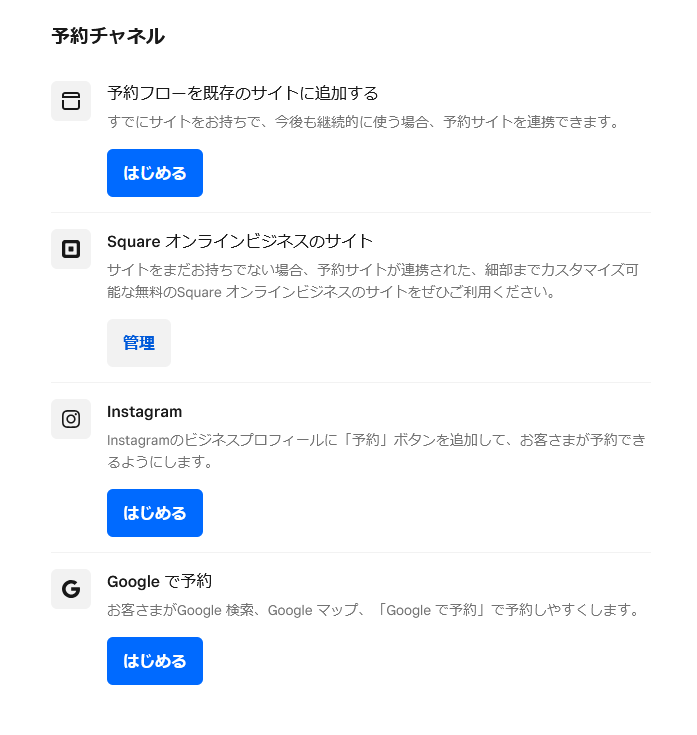This screenshot has height=735, width=697.
Task: Tap はじめる under 予約フローを既存のサイトに追加する
Action: [x=155, y=173]
